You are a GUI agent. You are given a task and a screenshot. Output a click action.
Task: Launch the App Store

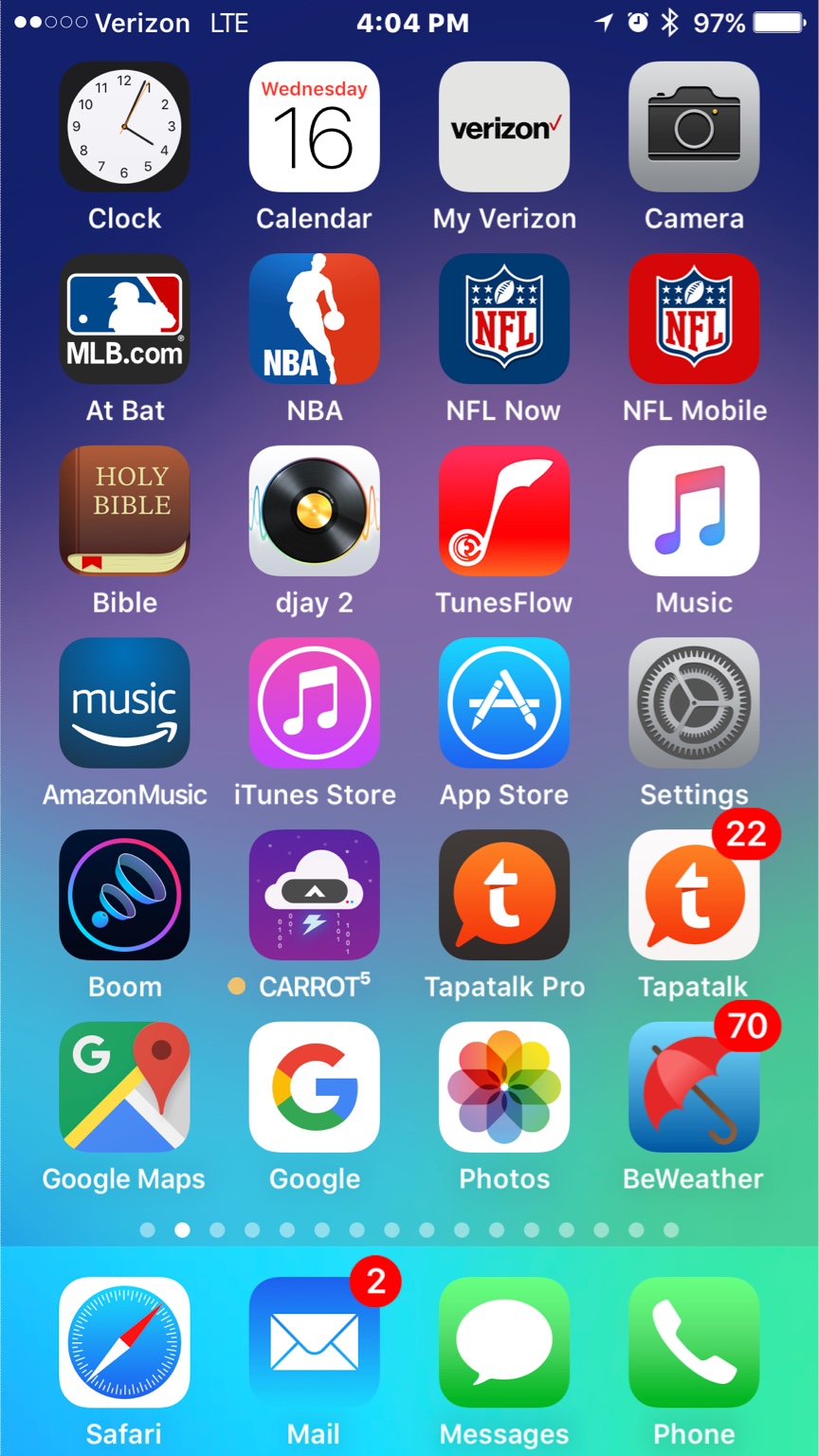pos(503,702)
